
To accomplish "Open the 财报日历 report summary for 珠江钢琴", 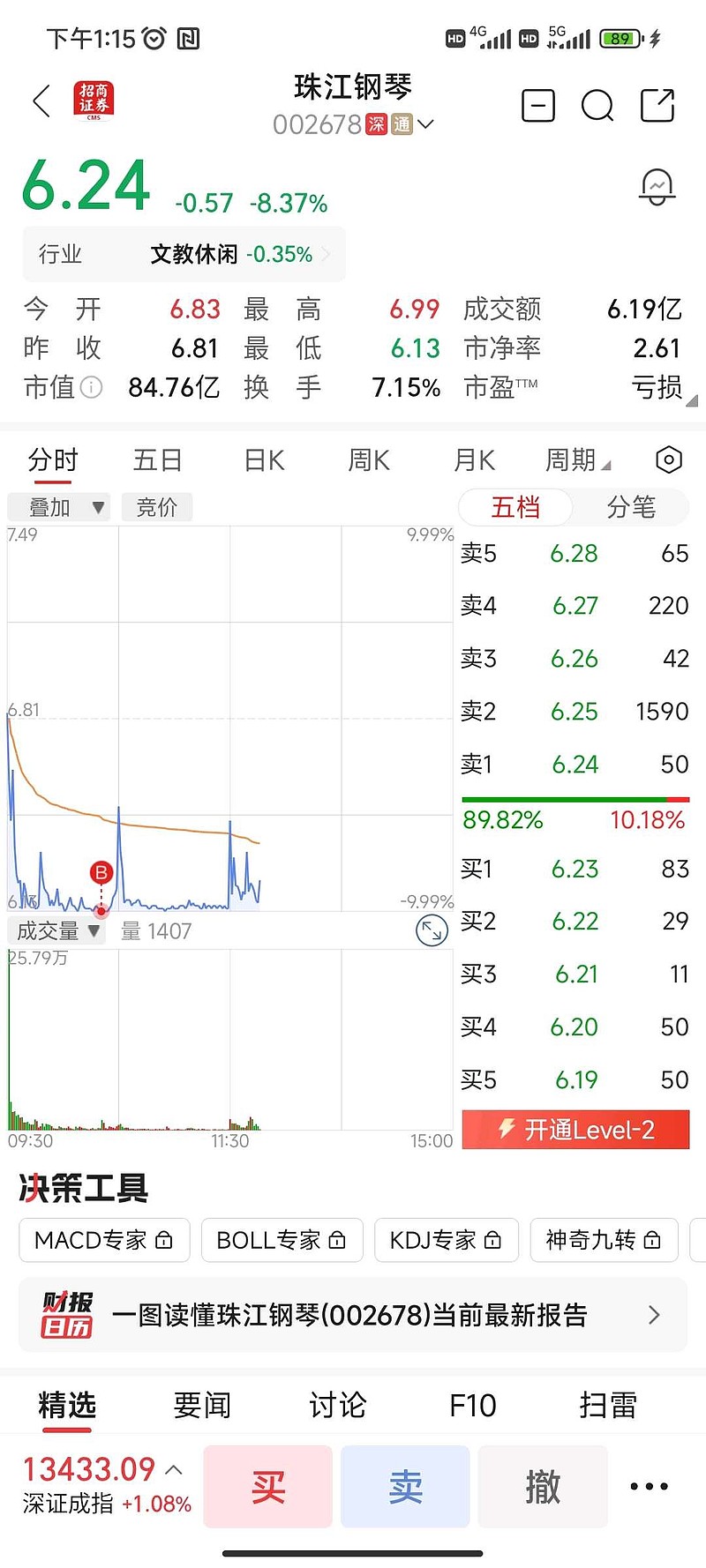I will pyautogui.click(x=353, y=1315).
